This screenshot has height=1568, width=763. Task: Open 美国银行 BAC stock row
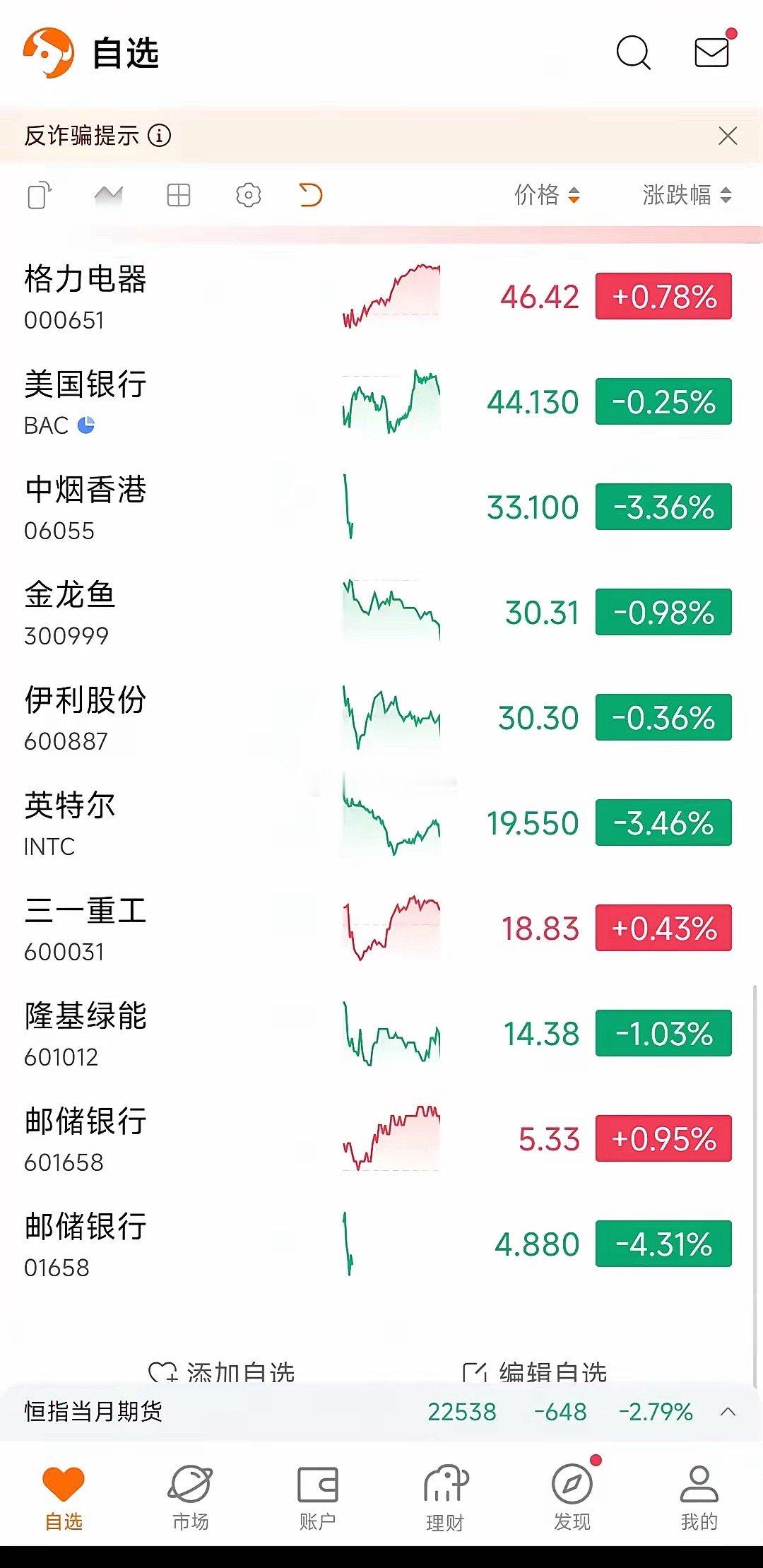(x=381, y=402)
